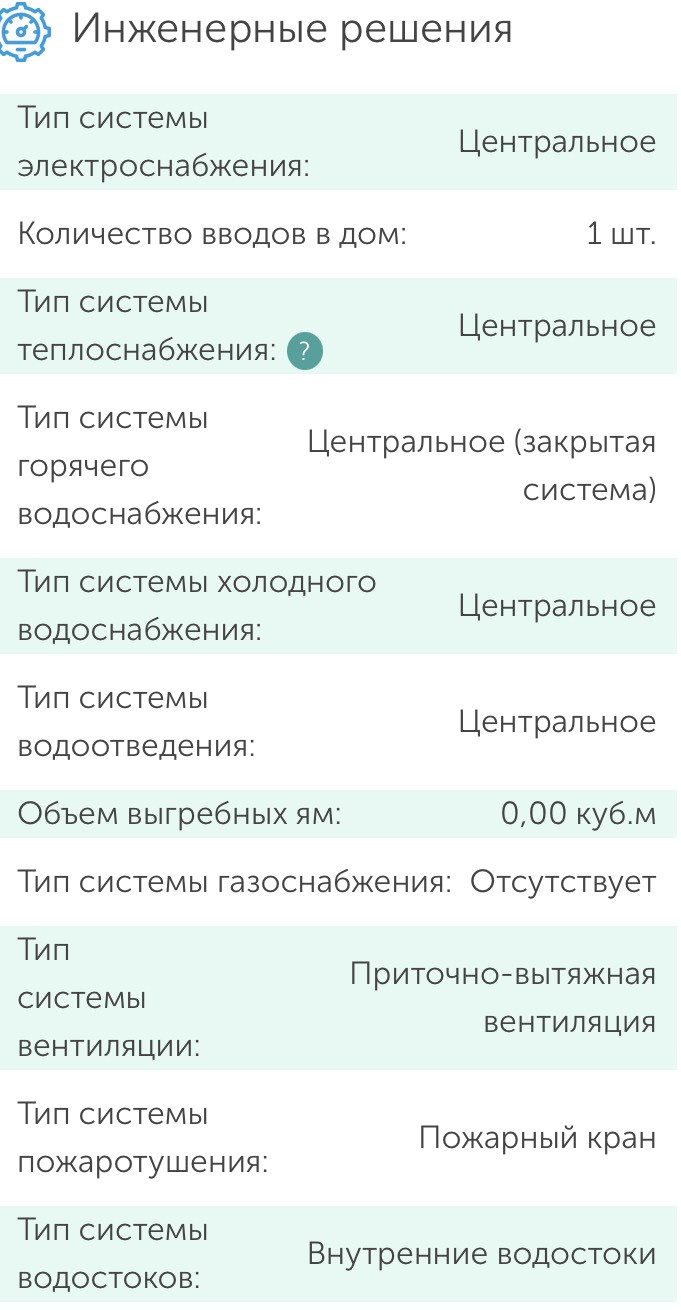Open the help tooltip beside Тип системы теплоснабжения
The image size is (681, 1310).
[x=305, y=352]
